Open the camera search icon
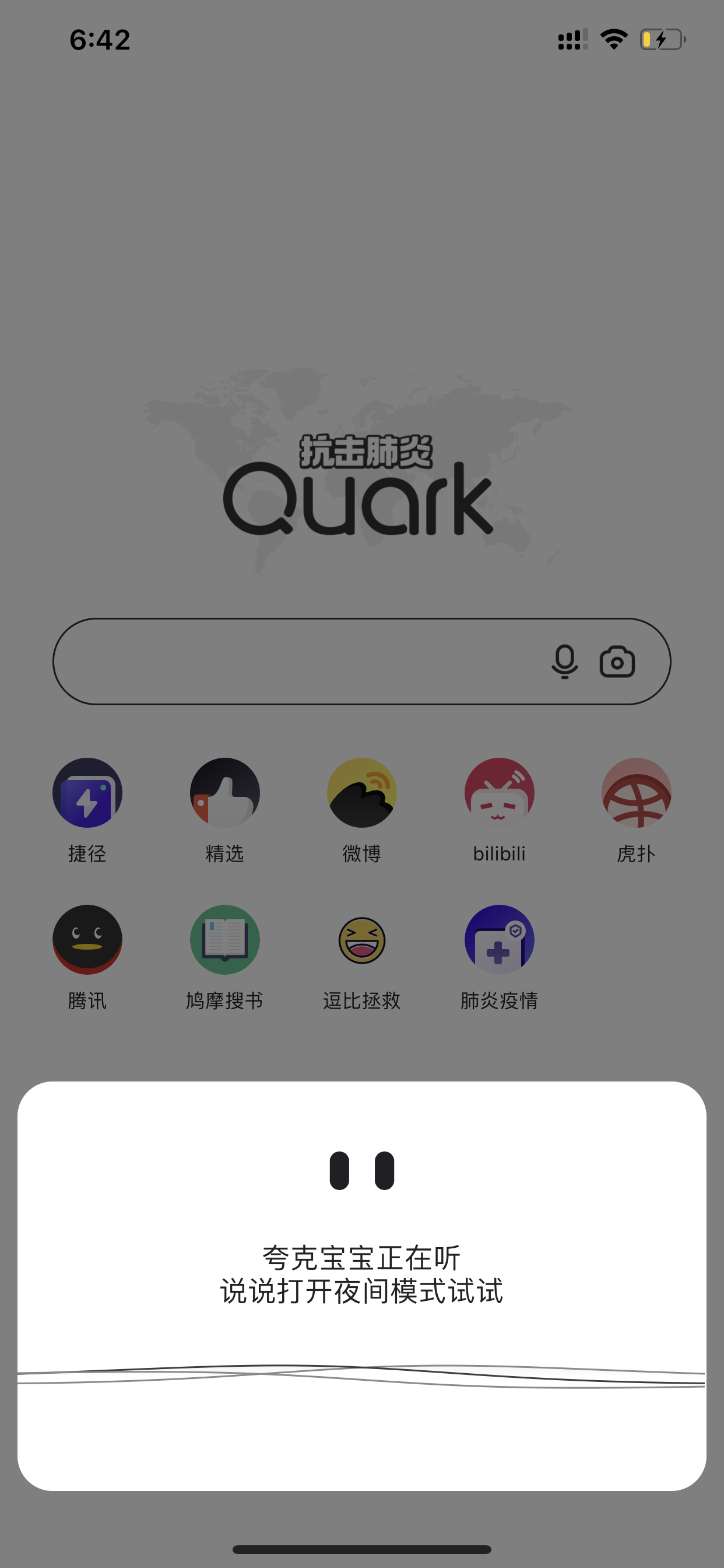Screen dimensions: 724x1568 (617, 661)
